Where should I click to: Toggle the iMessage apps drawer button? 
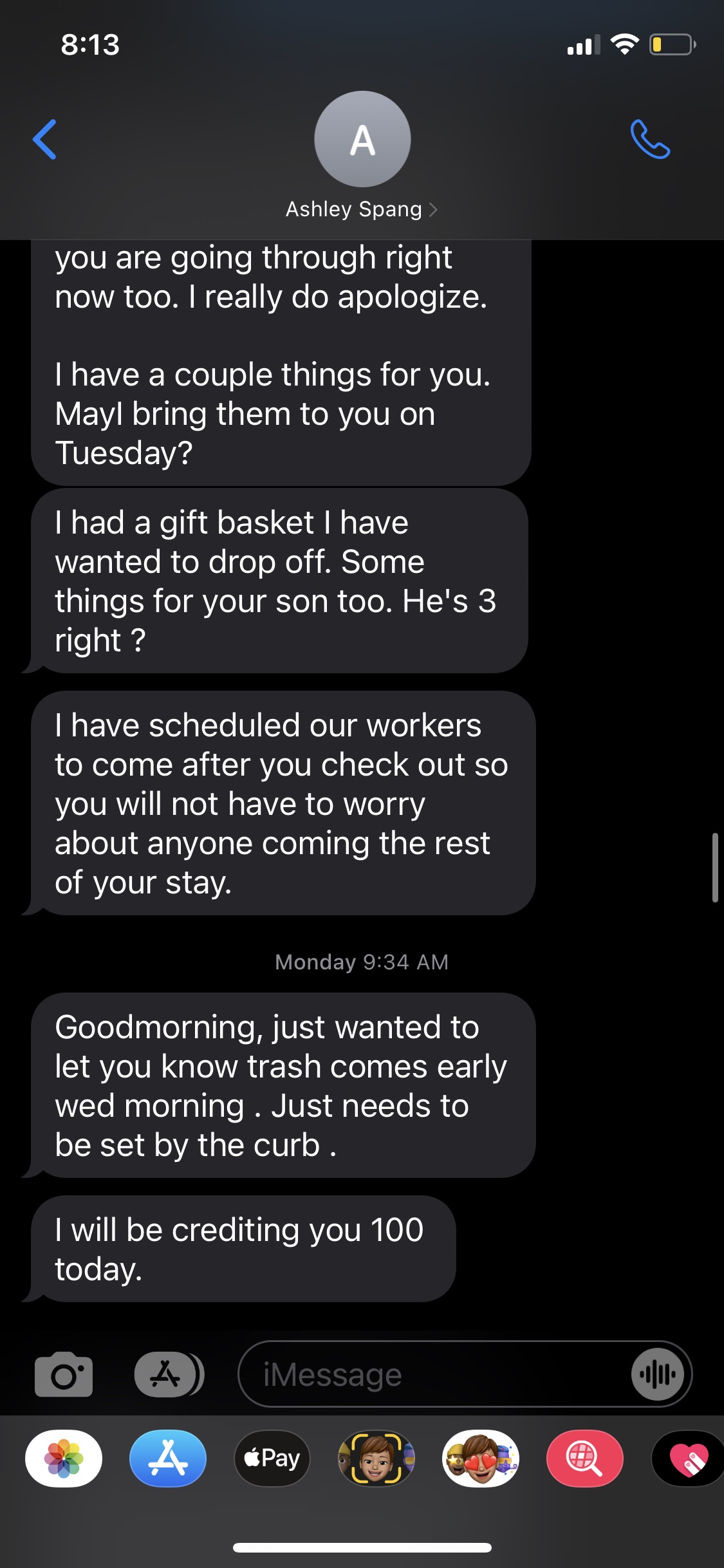[169, 1374]
